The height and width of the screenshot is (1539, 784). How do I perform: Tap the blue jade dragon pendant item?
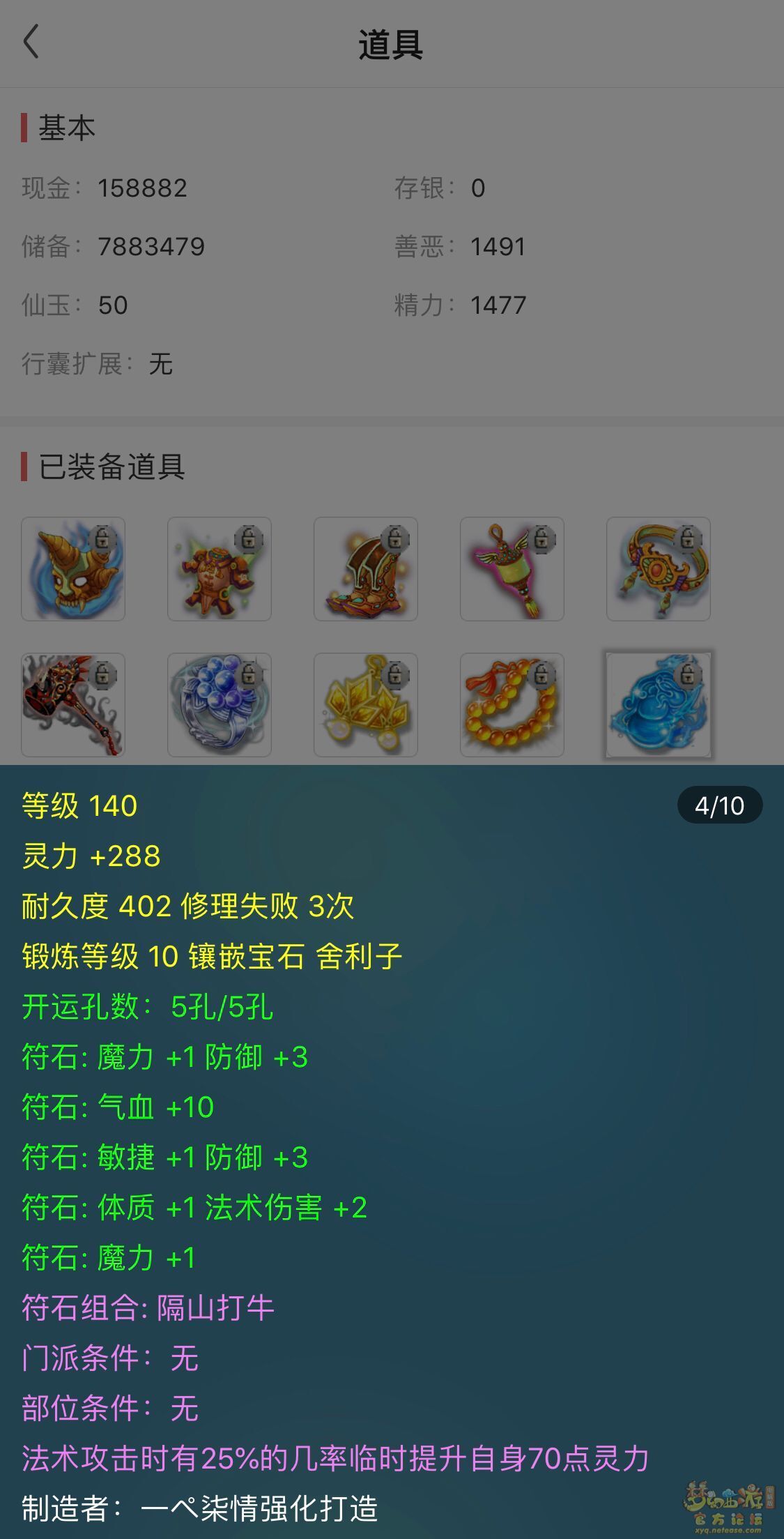tap(659, 705)
